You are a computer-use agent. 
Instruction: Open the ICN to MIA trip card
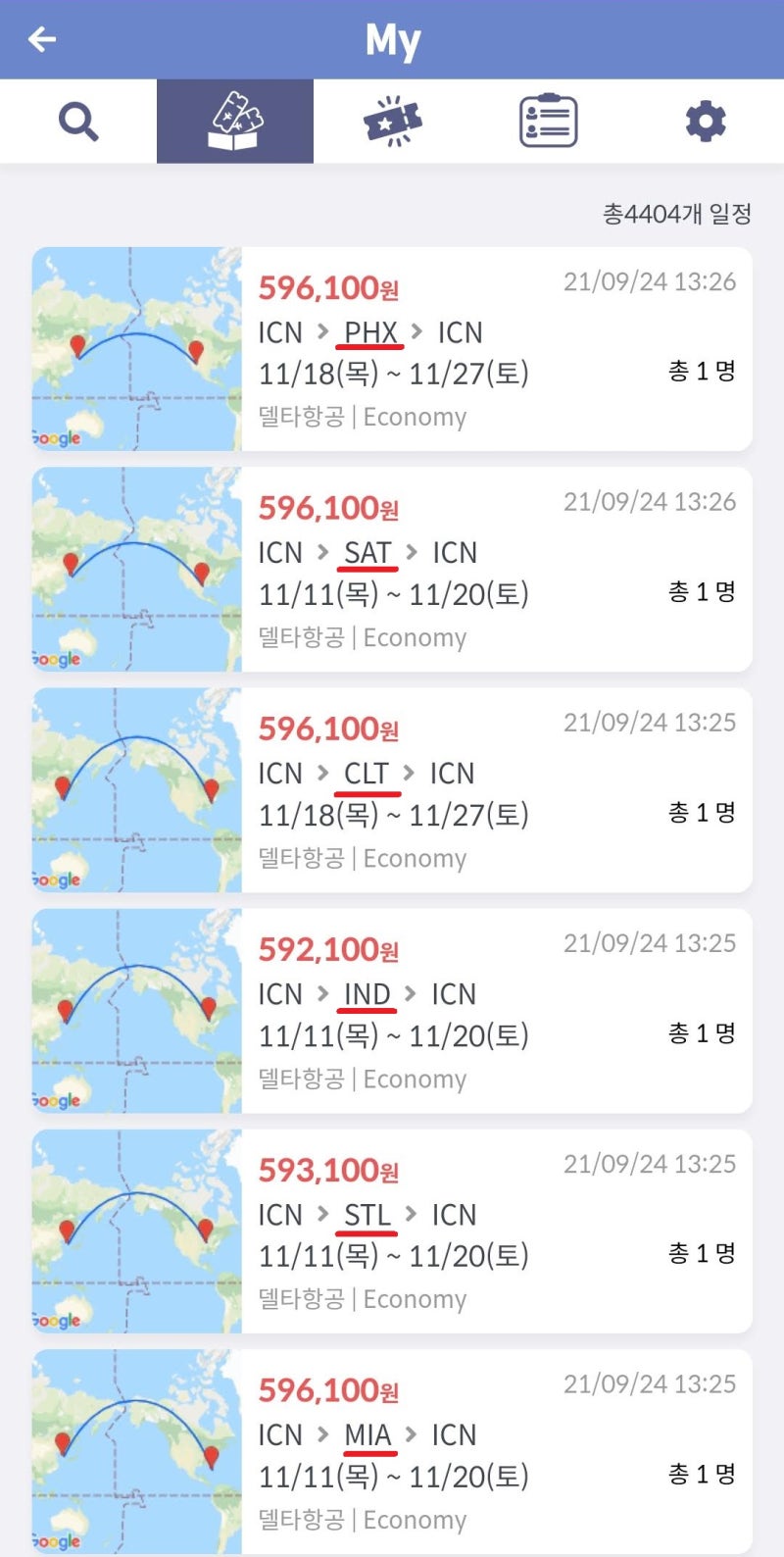point(392,1452)
